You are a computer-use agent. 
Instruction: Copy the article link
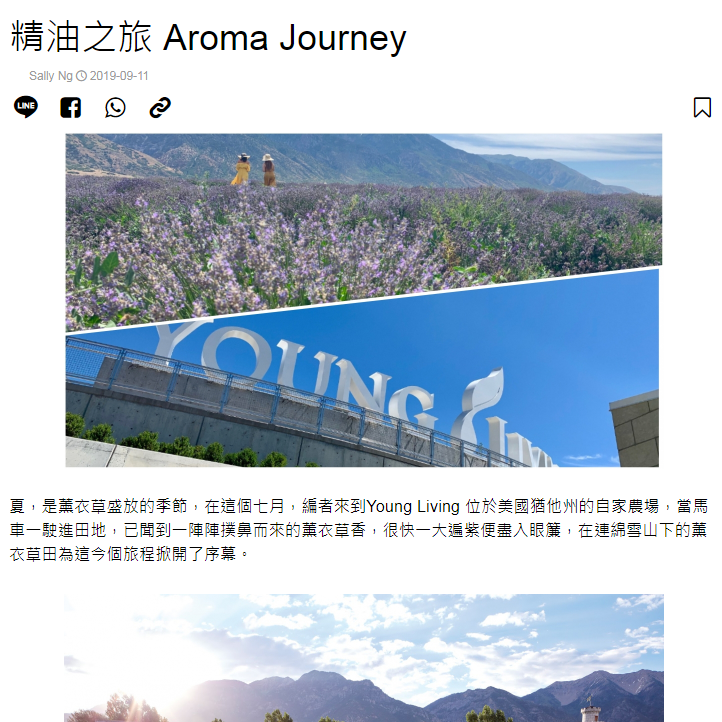click(160, 107)
